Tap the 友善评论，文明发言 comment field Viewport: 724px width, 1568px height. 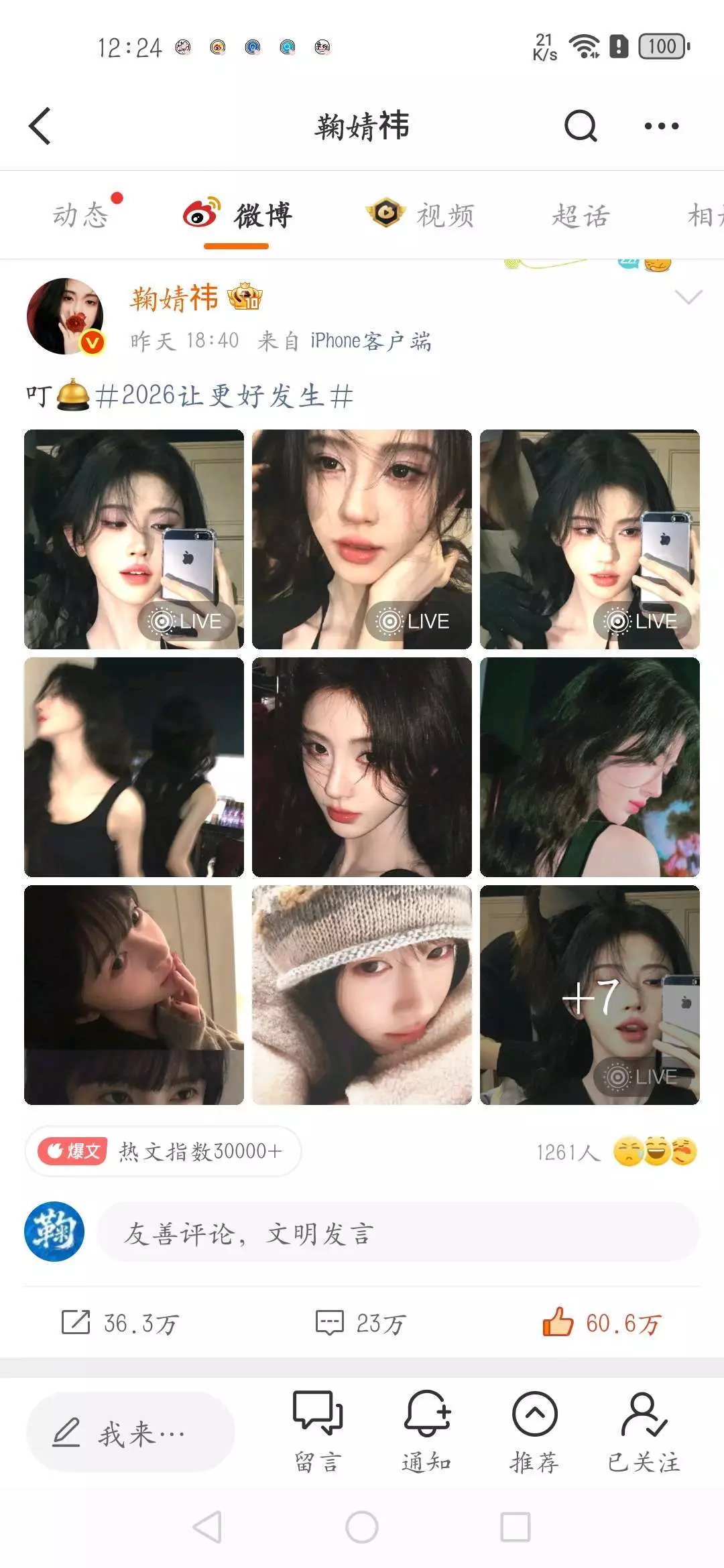[398, 1232]
